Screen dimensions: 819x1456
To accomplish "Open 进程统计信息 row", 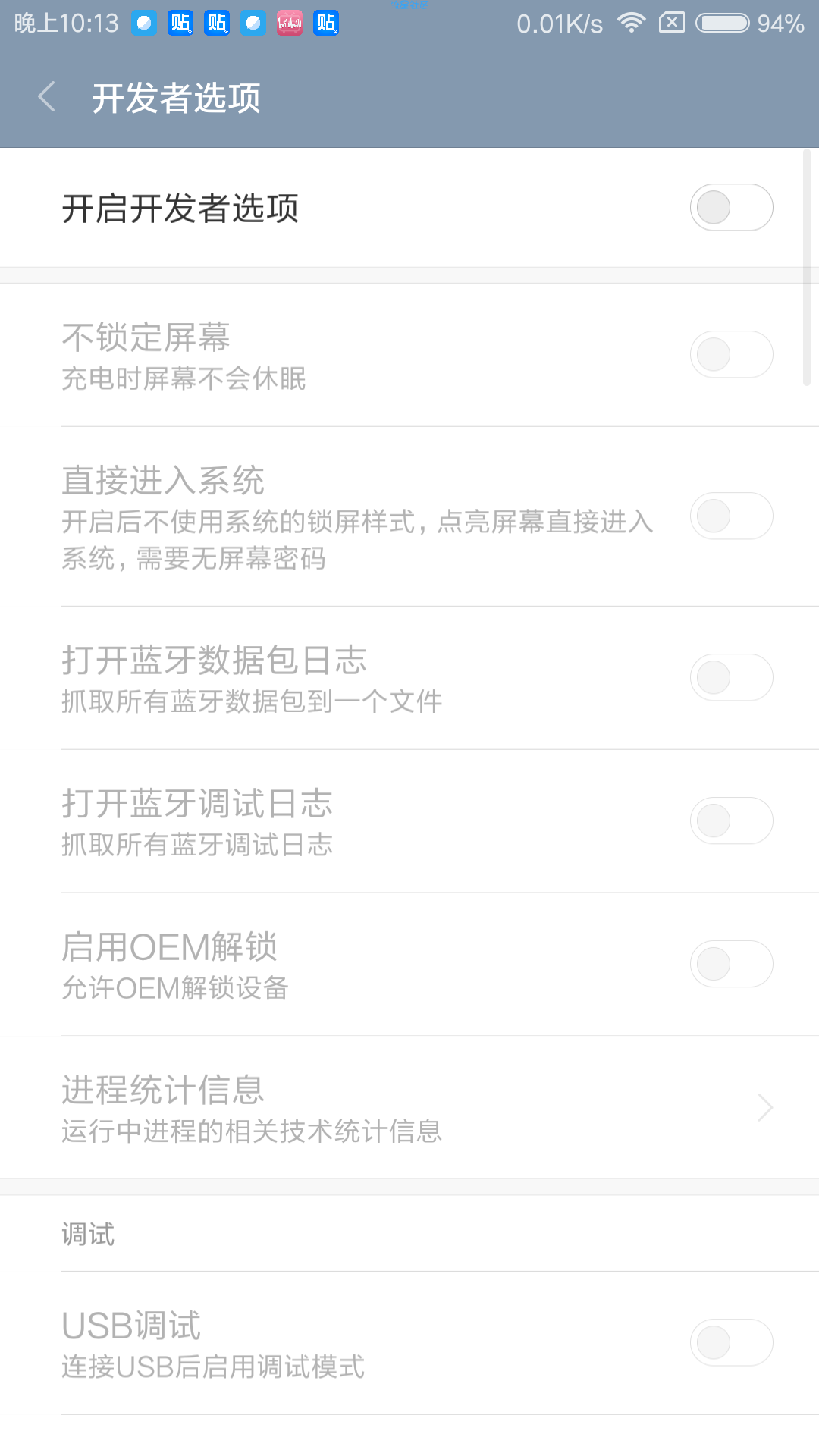I will [409, 1107].
